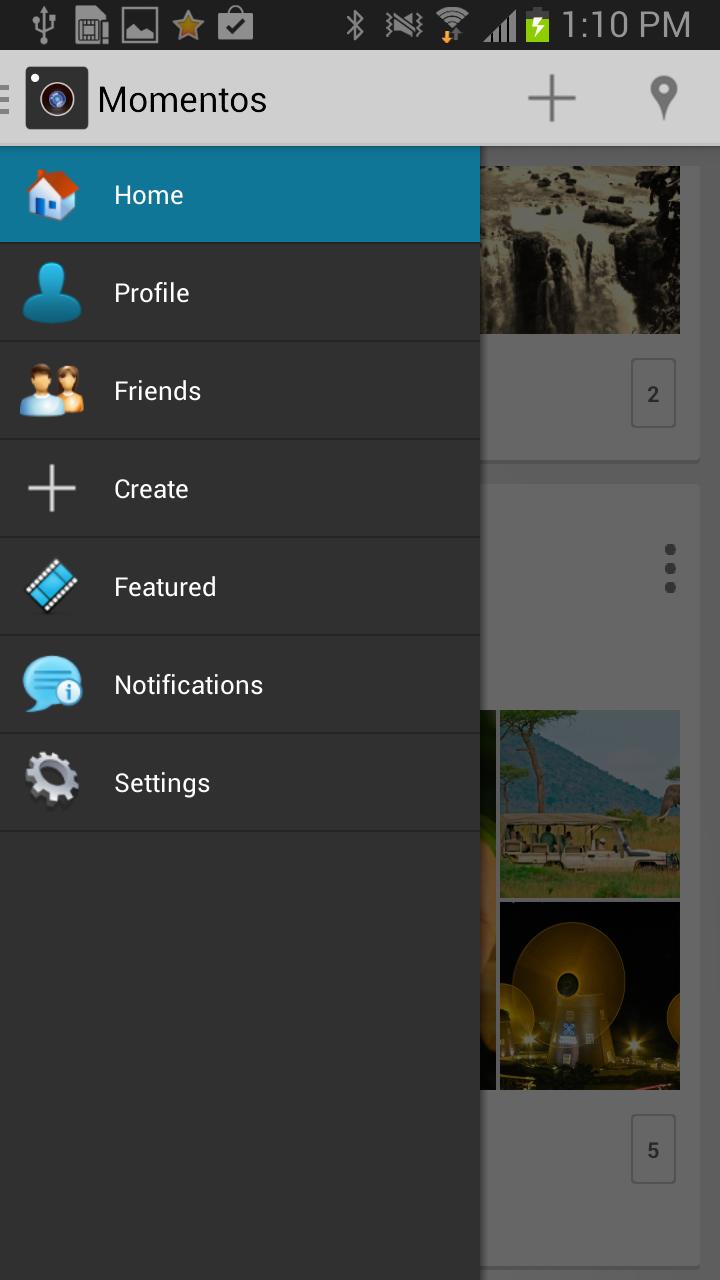
Task: Open the waterfall photo
Action: point(580,250)
